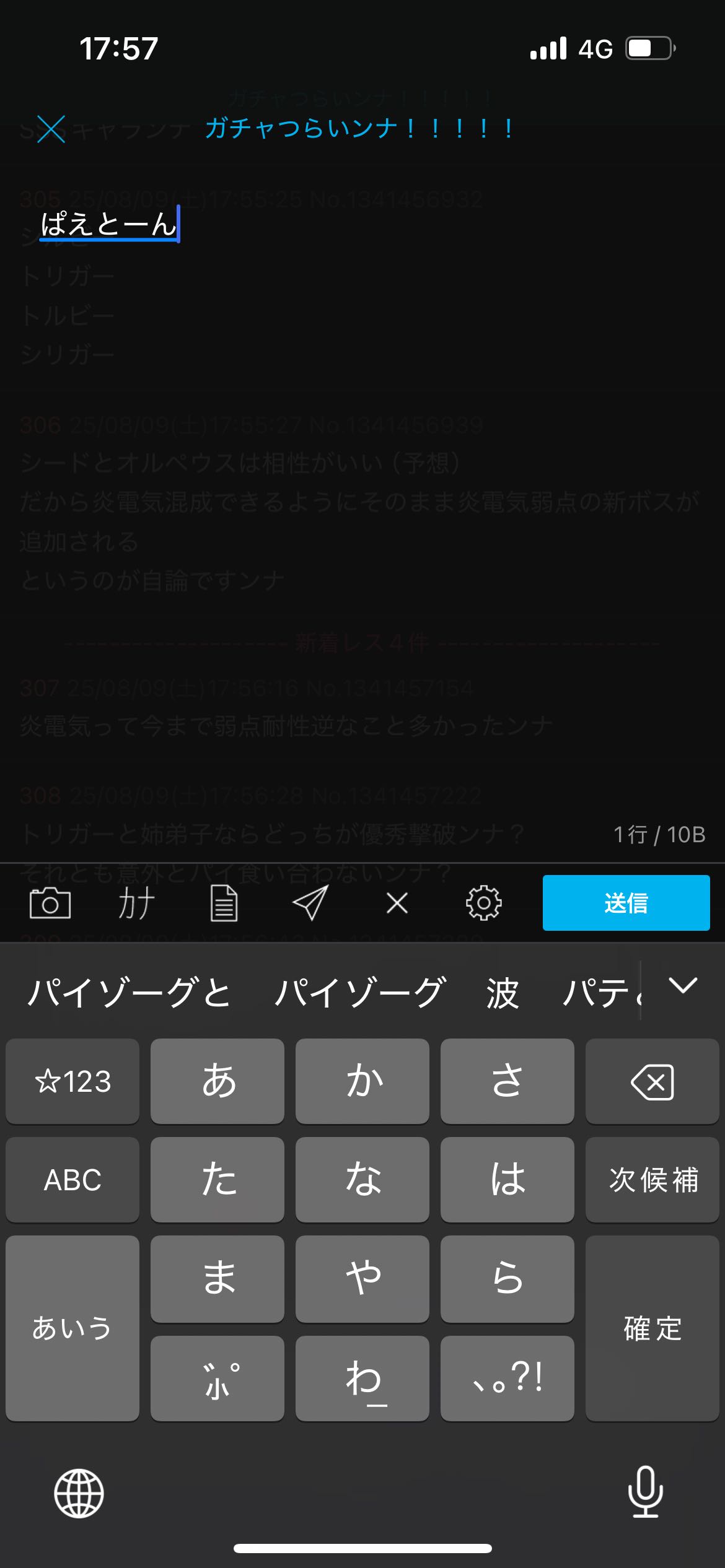Tap the globe icon to change keyboards
Viewport: 725px width, 1568px height.
click(79, 1493)
